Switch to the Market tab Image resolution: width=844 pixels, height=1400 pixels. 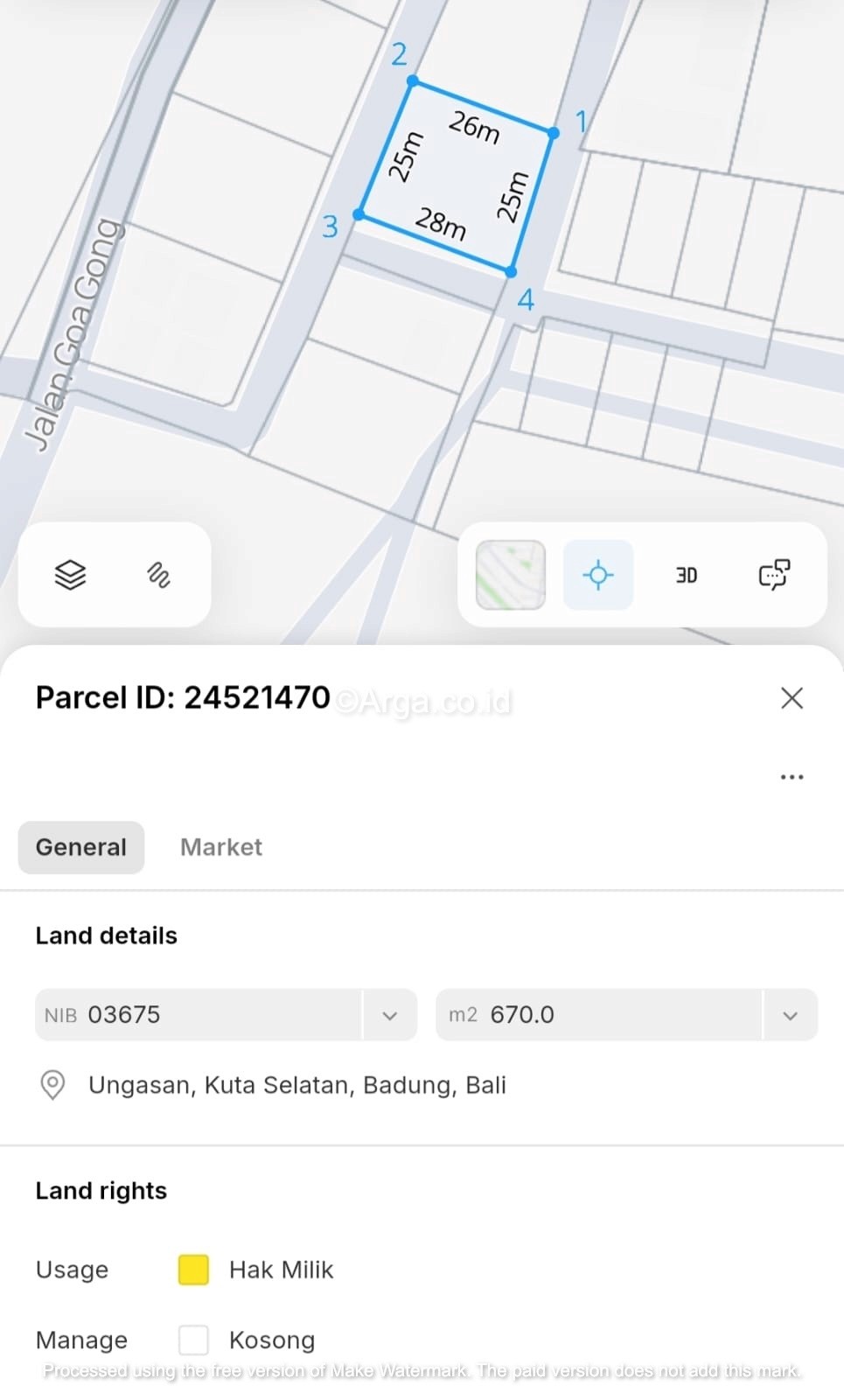pos(221,847)
